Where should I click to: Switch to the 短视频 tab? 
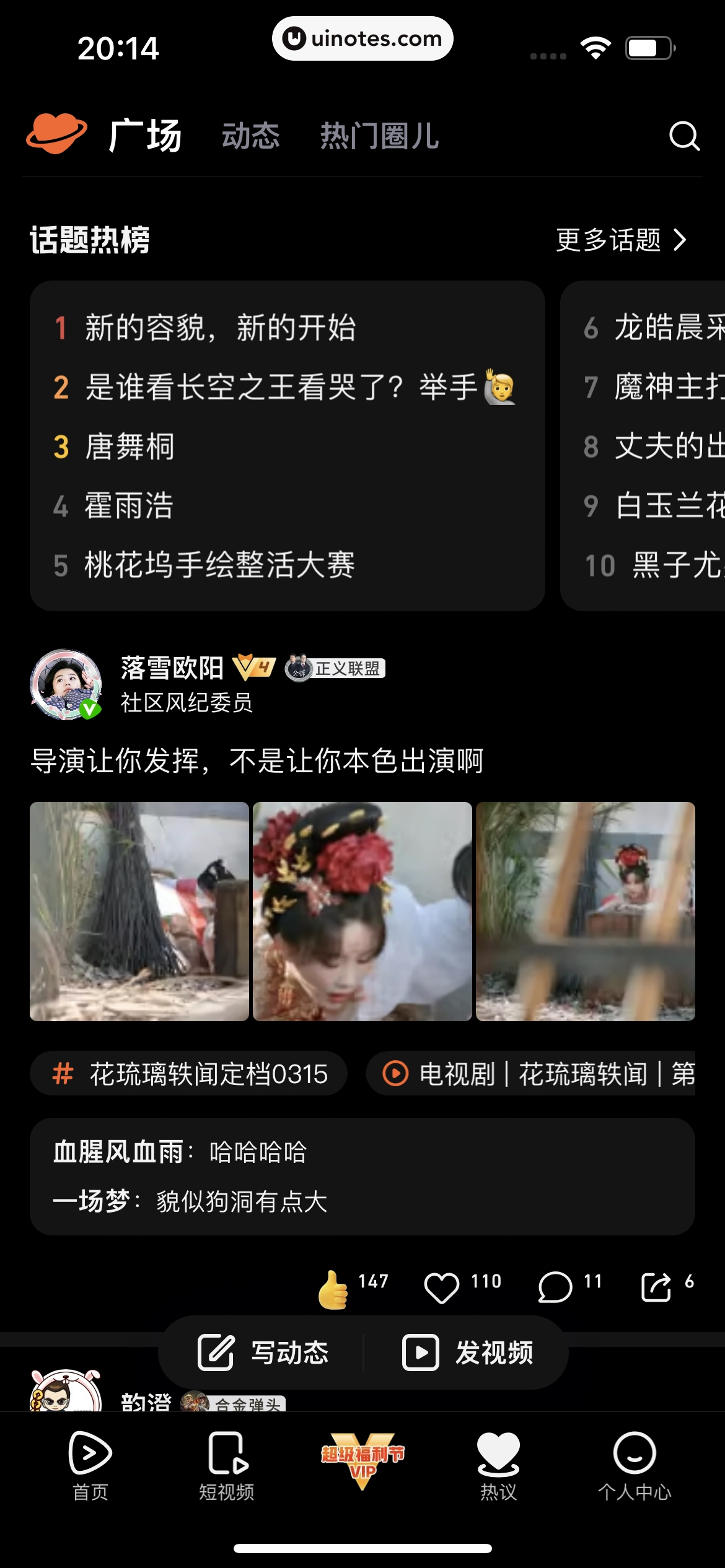[227, 1465]
